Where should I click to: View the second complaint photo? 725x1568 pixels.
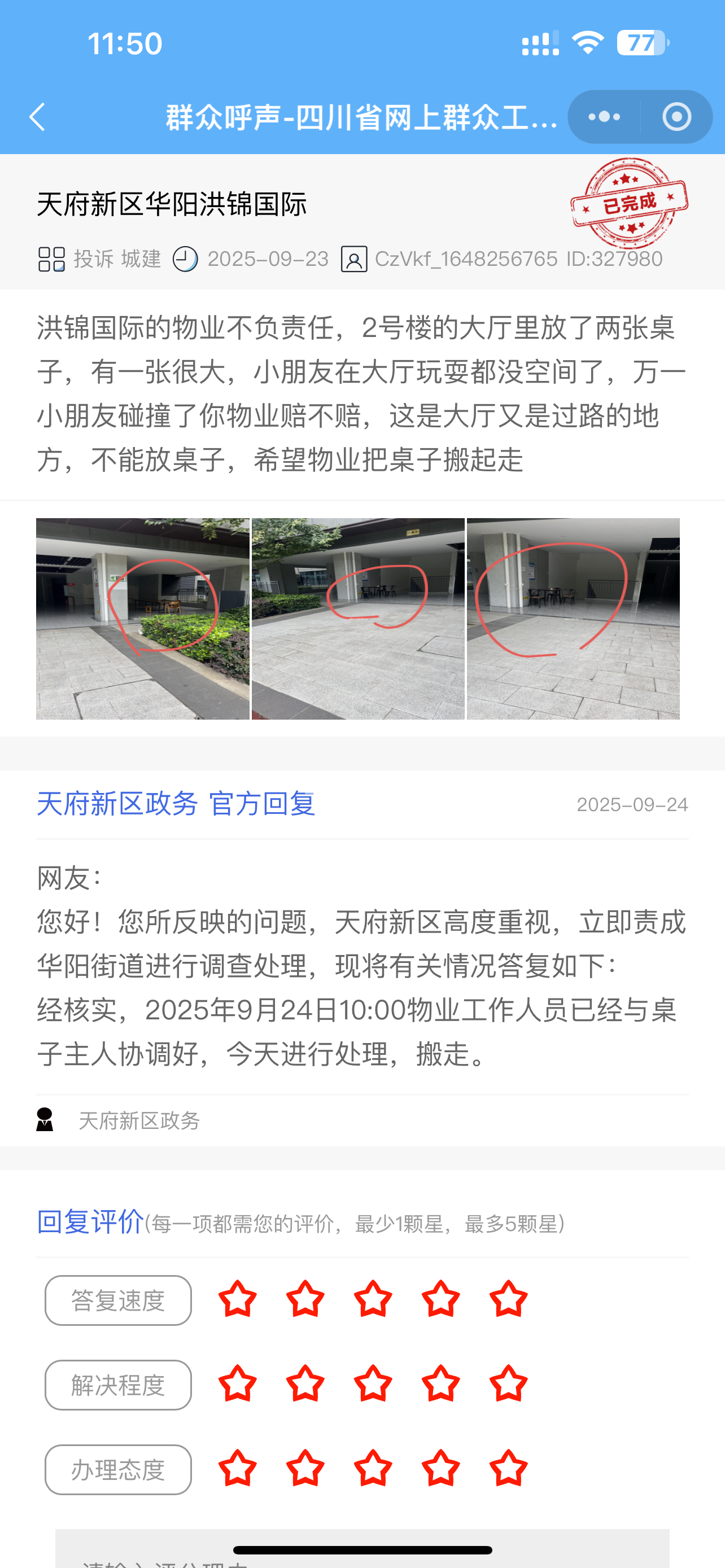coord(358,619)
